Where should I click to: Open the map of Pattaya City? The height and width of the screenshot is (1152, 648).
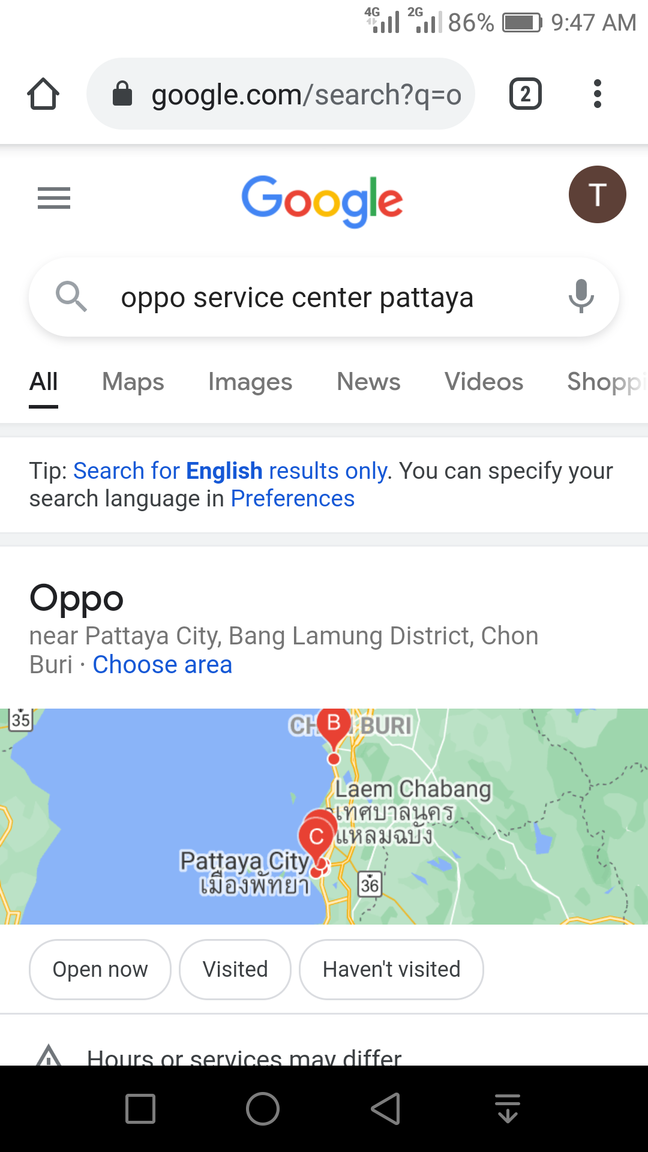pyautogui.click(x=324, y=816)
